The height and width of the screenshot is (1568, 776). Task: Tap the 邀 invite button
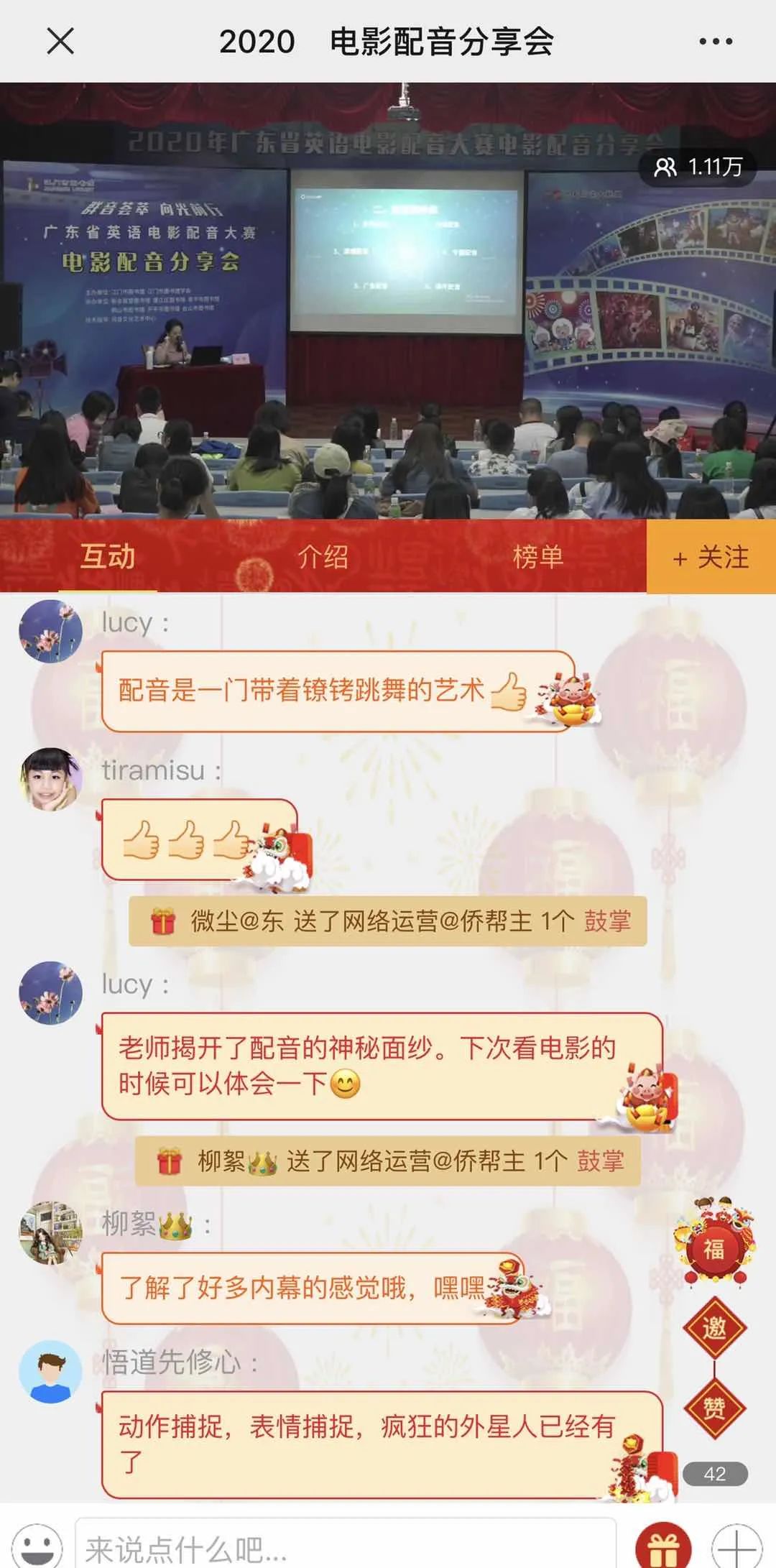coord(714,1328)
